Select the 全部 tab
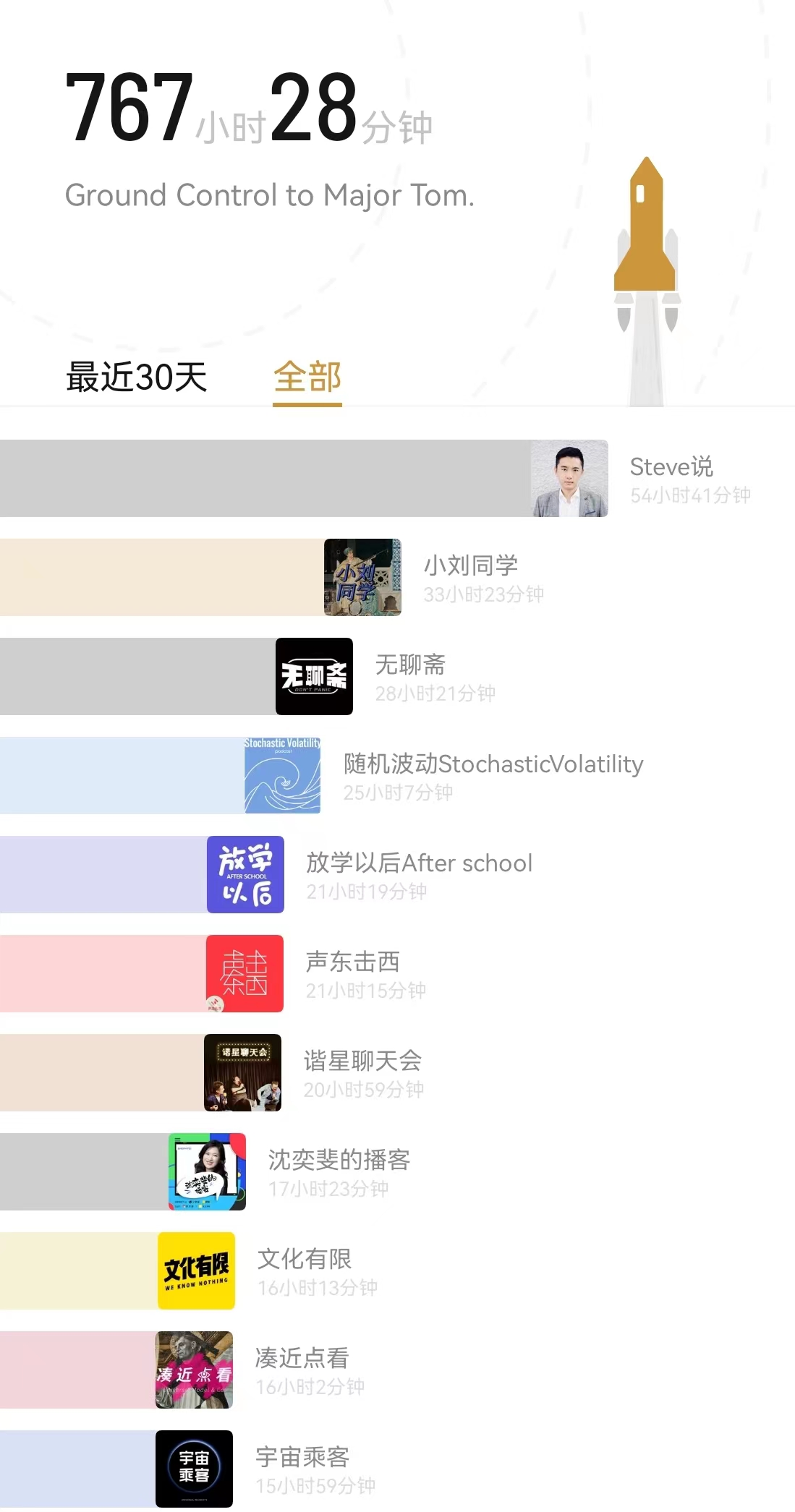The width and height of the screenshot is (795, 1512). point(307,377)
